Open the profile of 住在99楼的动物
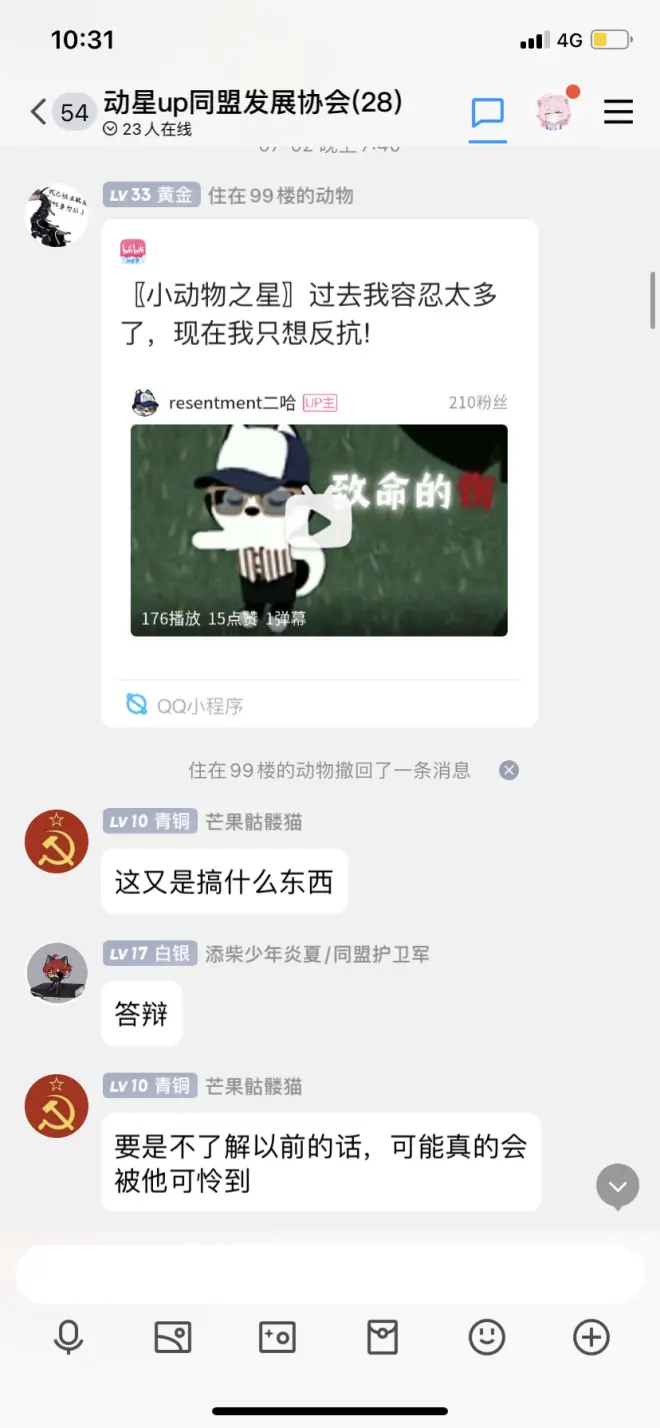Viewport: 660px width, 1428px height. click(x=56, y=215)
